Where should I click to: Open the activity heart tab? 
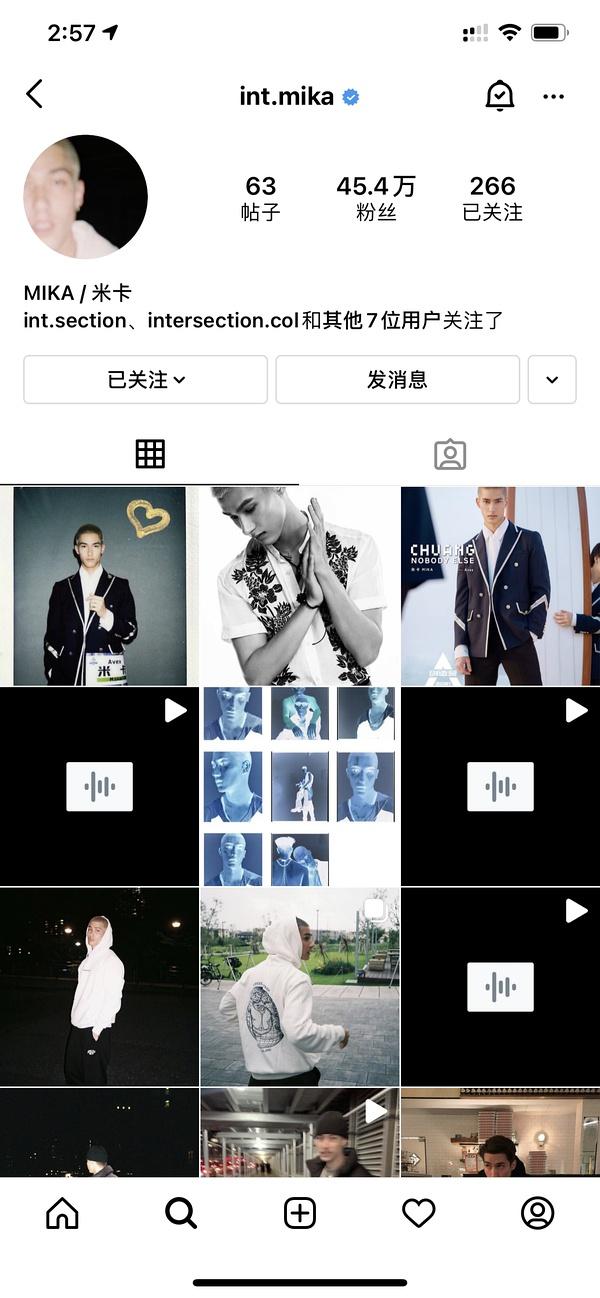(418, 1213)
